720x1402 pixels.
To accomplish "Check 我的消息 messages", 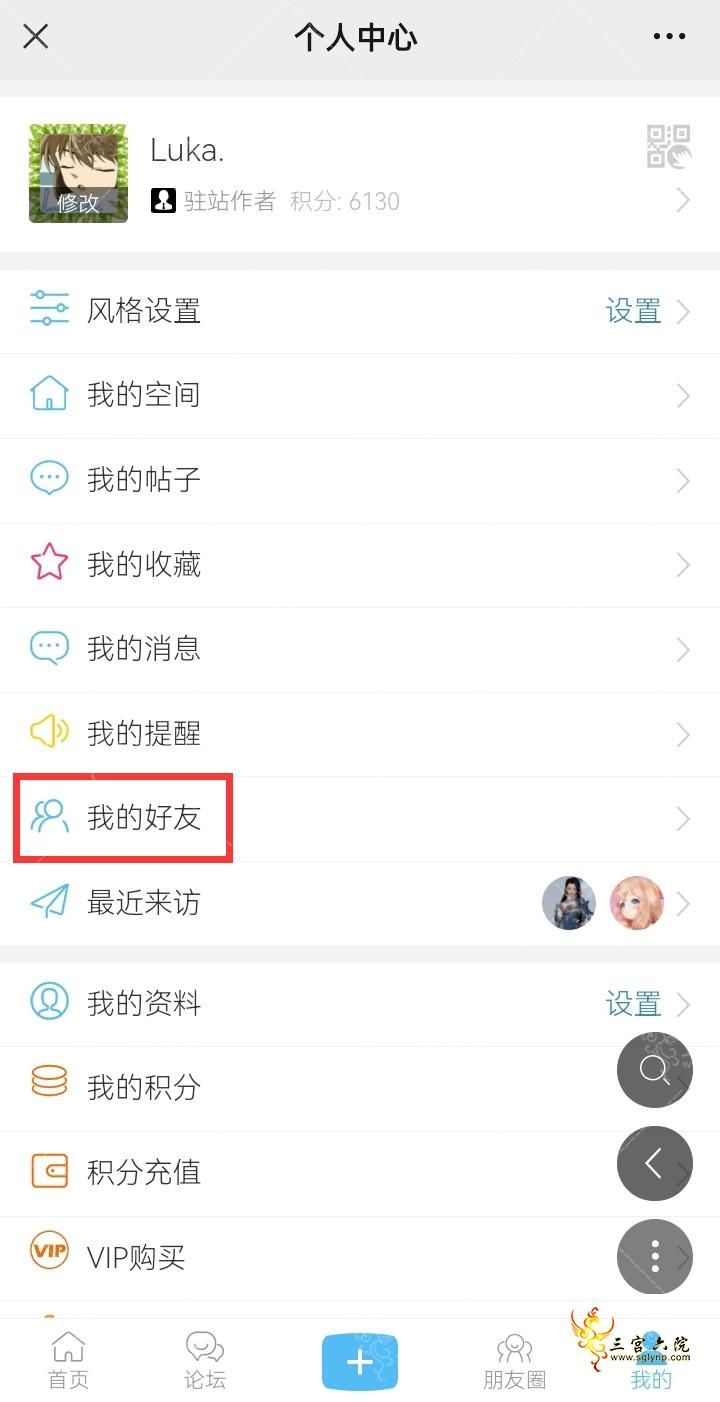I will pos(360,649).
